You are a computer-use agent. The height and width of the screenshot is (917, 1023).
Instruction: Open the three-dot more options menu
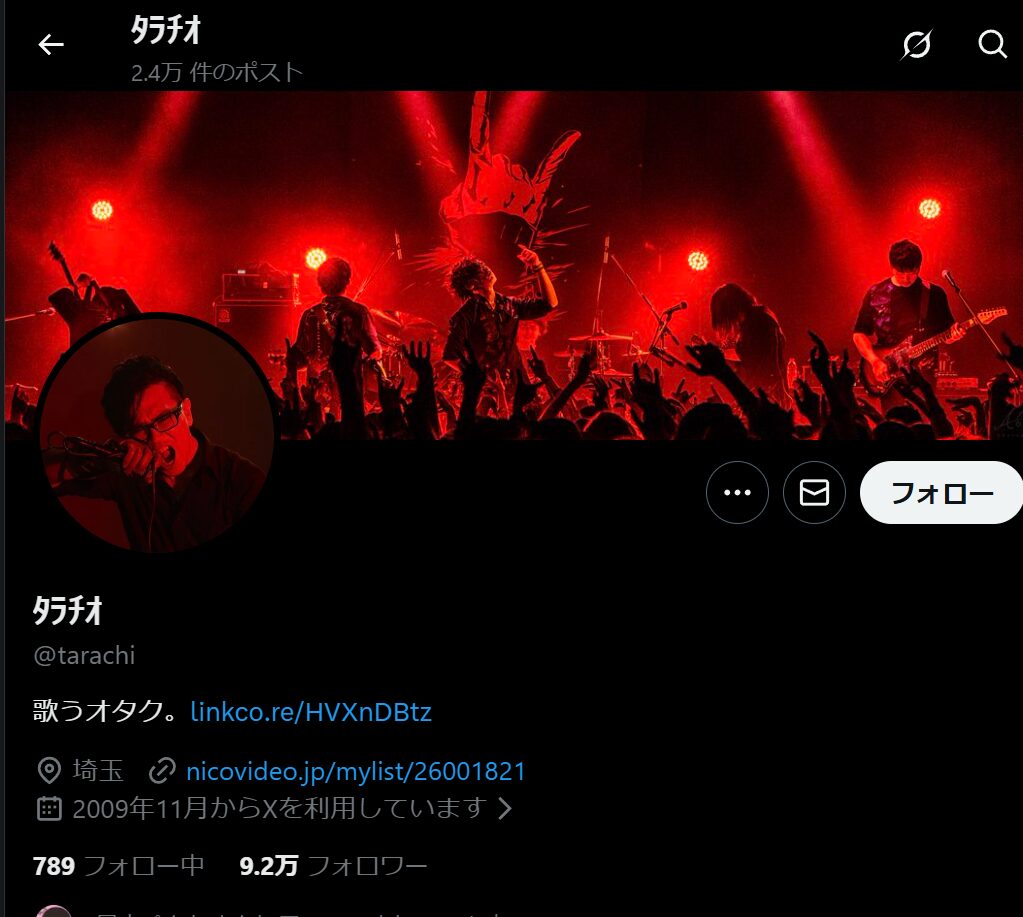(x=737, y=493)
